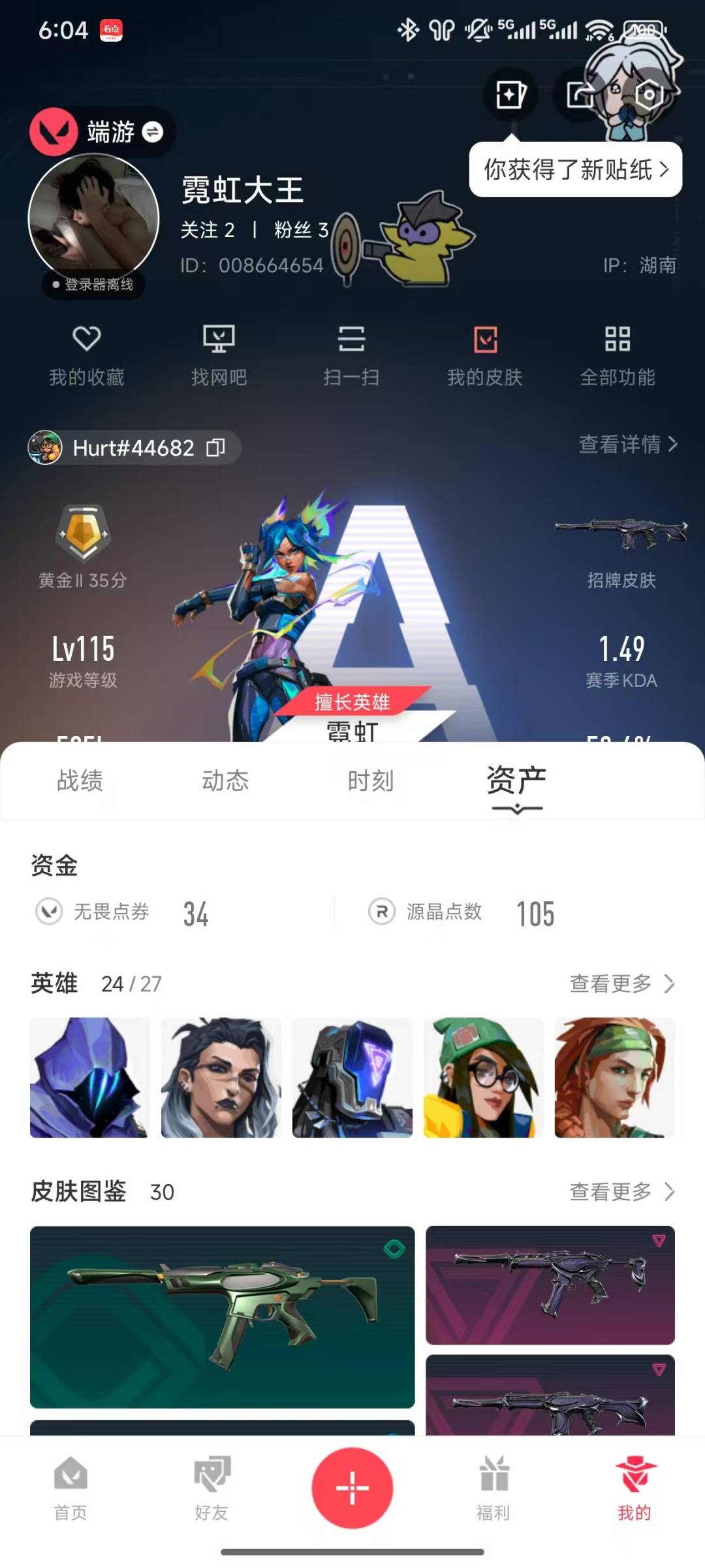The image size is (705, 1568).
Task: Switch game mode via 端游 selector
Action: (124, 133)
